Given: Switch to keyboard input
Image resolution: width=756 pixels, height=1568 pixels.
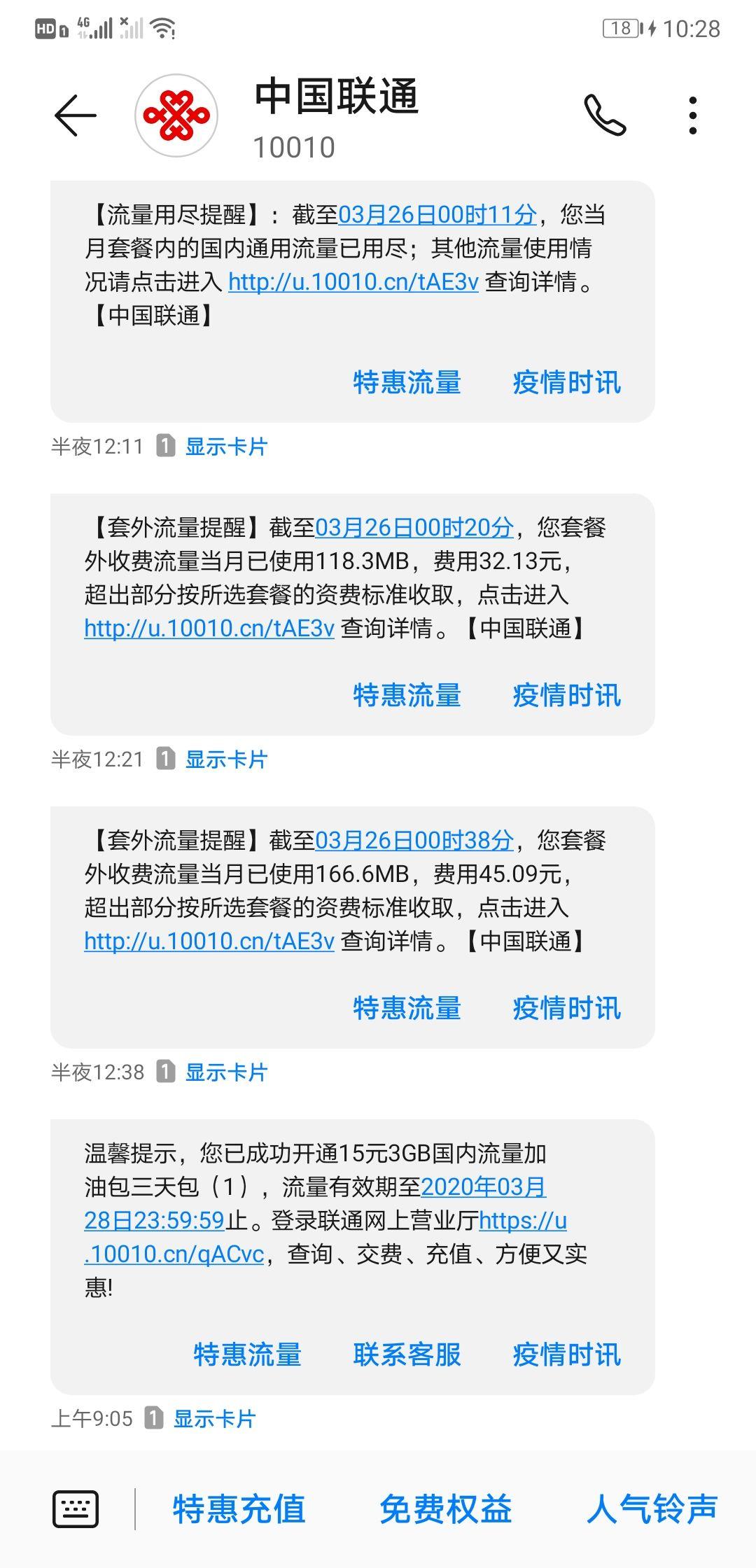Looking at the screenshot, I should 76,1508.
